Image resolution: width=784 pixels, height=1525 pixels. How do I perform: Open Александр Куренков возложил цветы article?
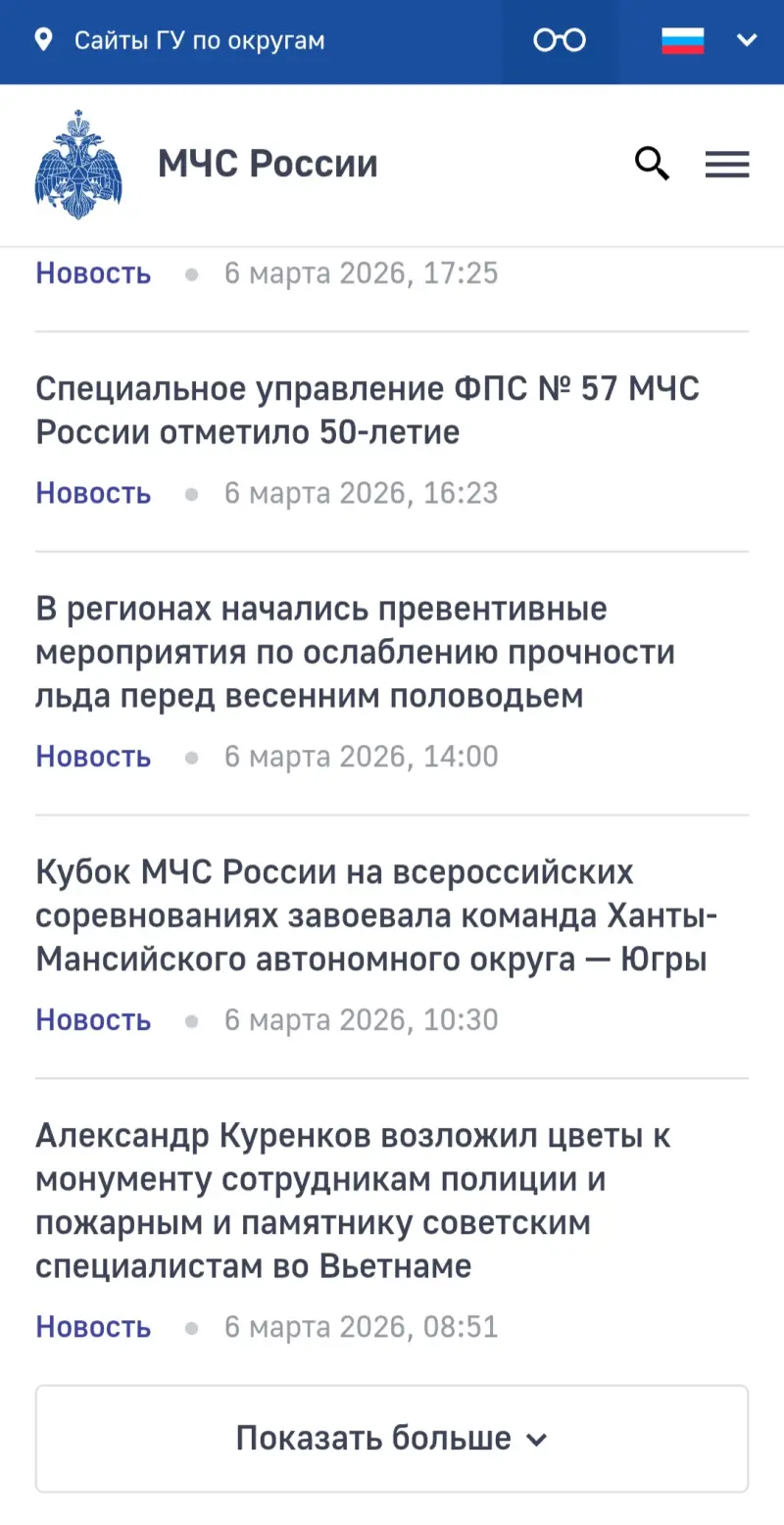353,1202
